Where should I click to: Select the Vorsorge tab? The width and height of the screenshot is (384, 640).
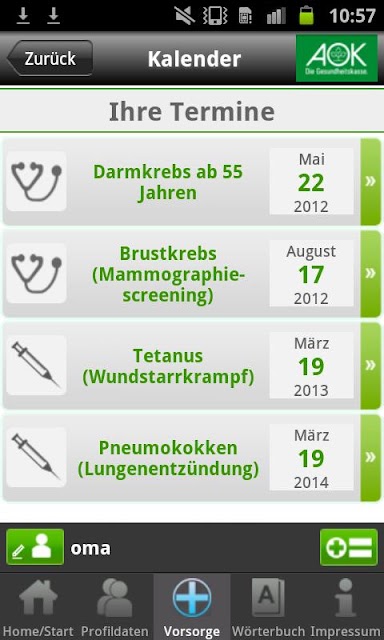[192, 607]
